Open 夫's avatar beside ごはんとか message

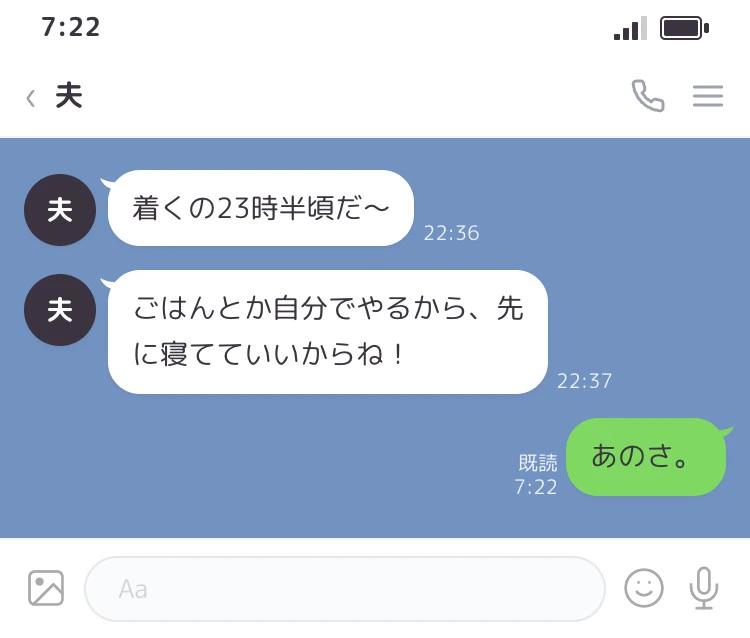[x=60, y=310]
